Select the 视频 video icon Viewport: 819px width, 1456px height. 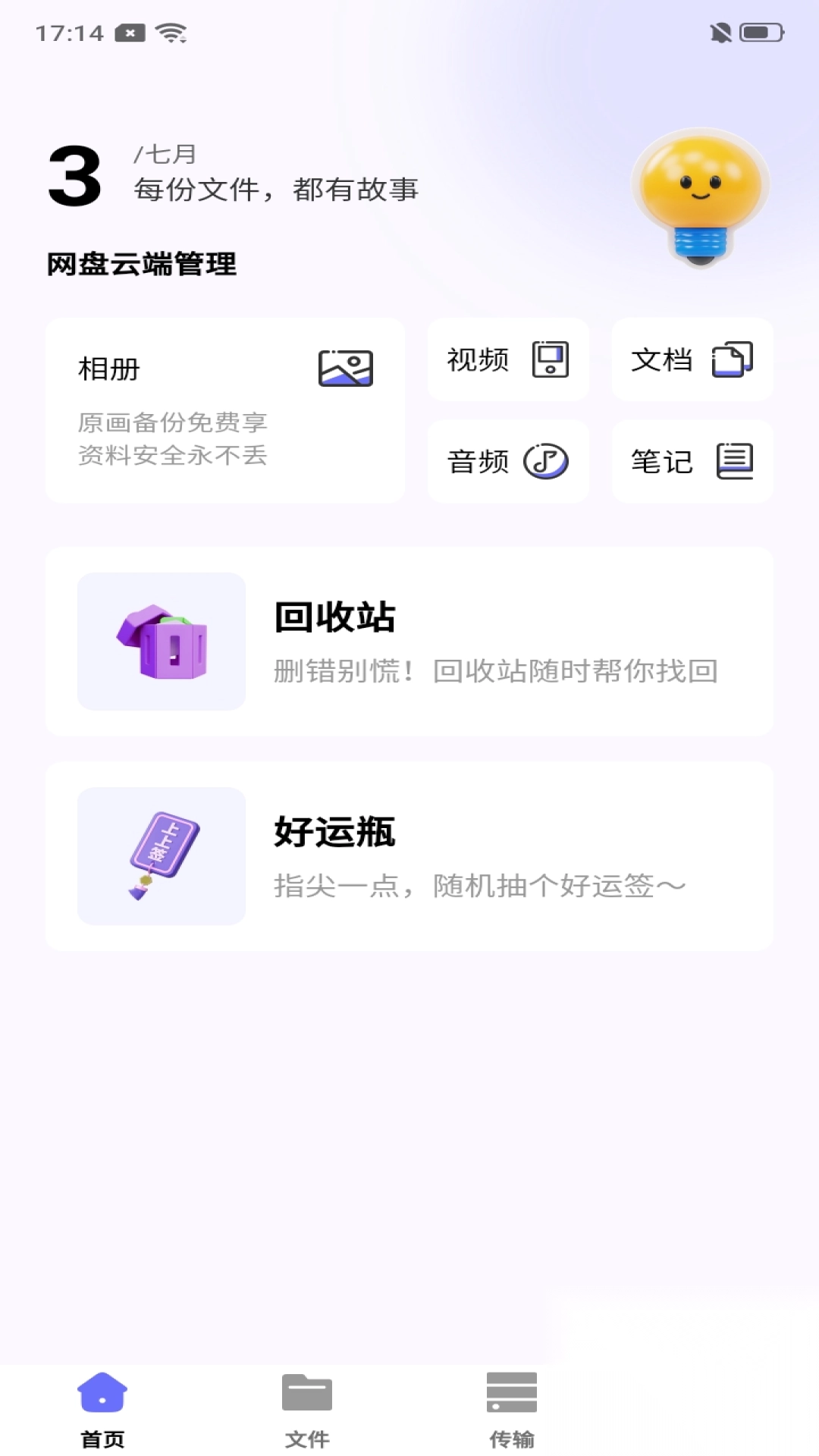click(550, 360)
